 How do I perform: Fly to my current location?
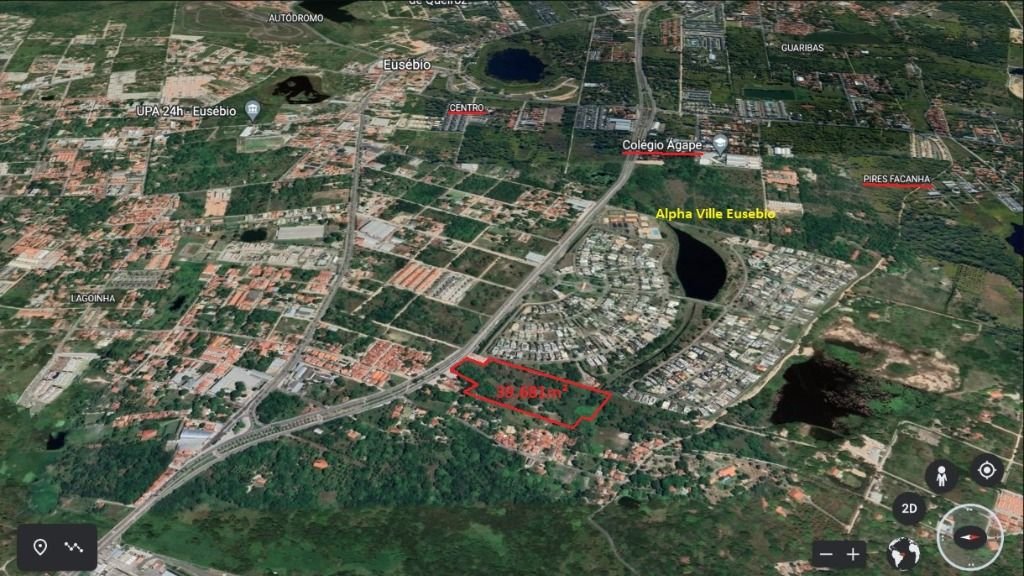[x=987, y=470]
